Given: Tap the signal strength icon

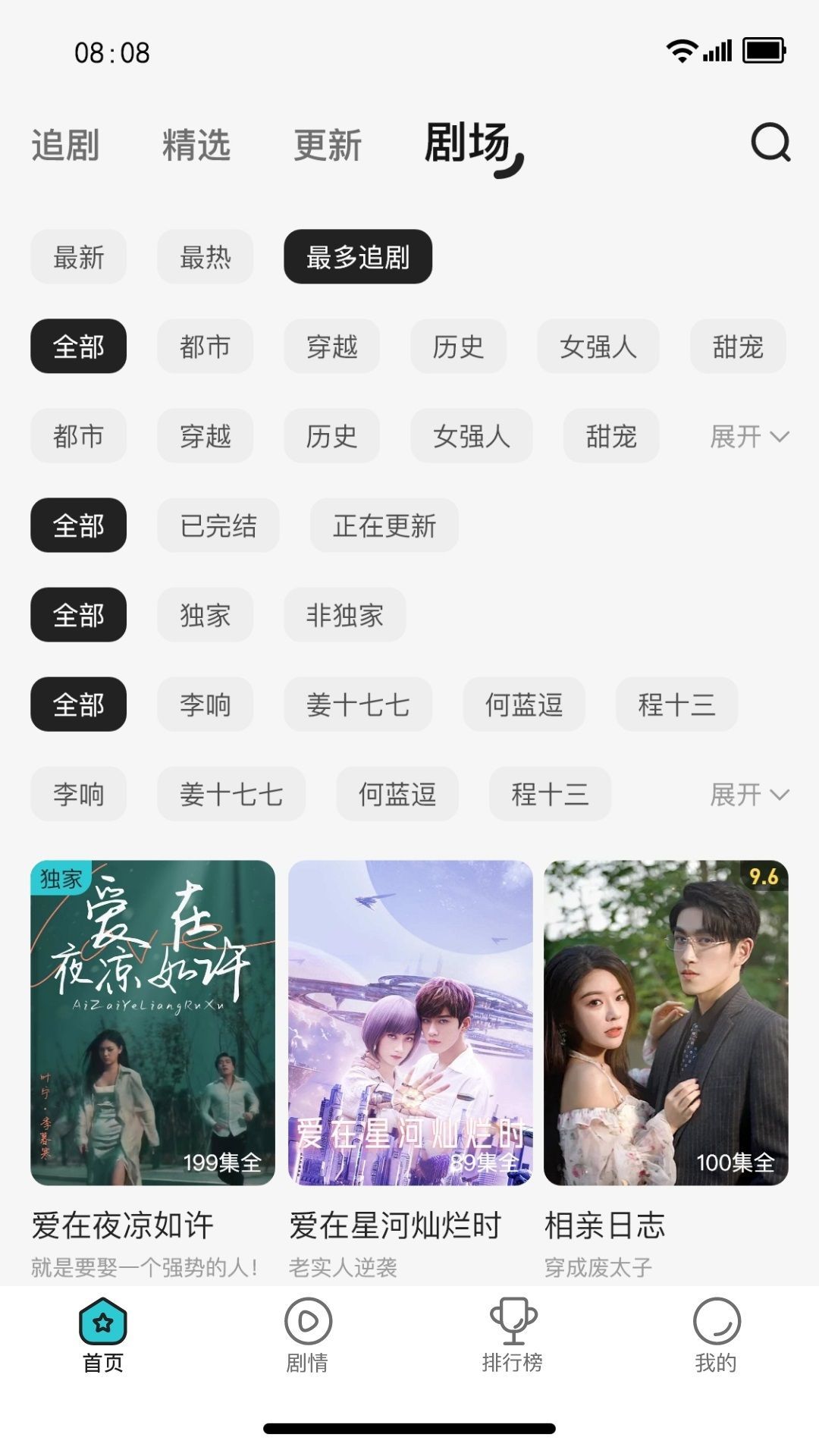Looking at the screenshot, I should pos(717,52).
